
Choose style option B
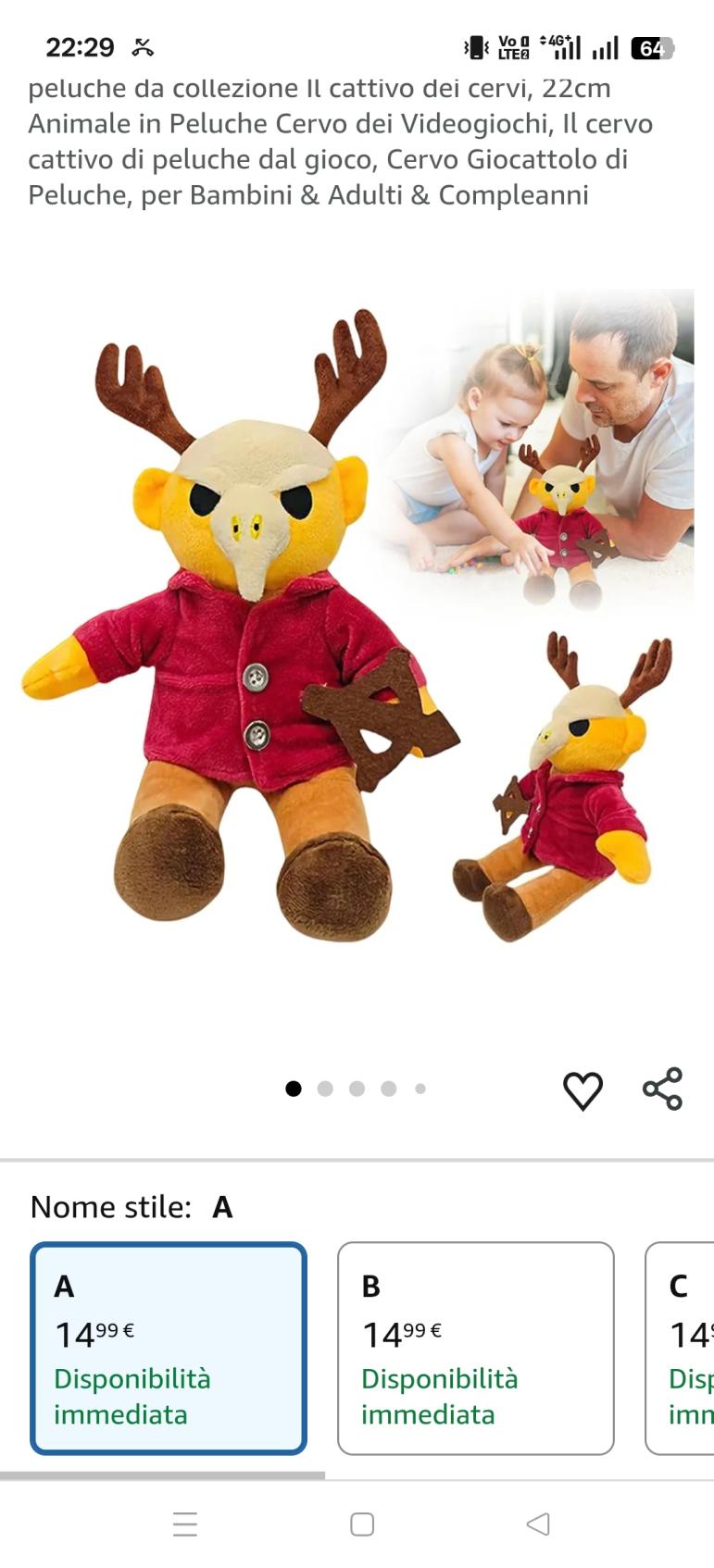tap(475, 1348)
